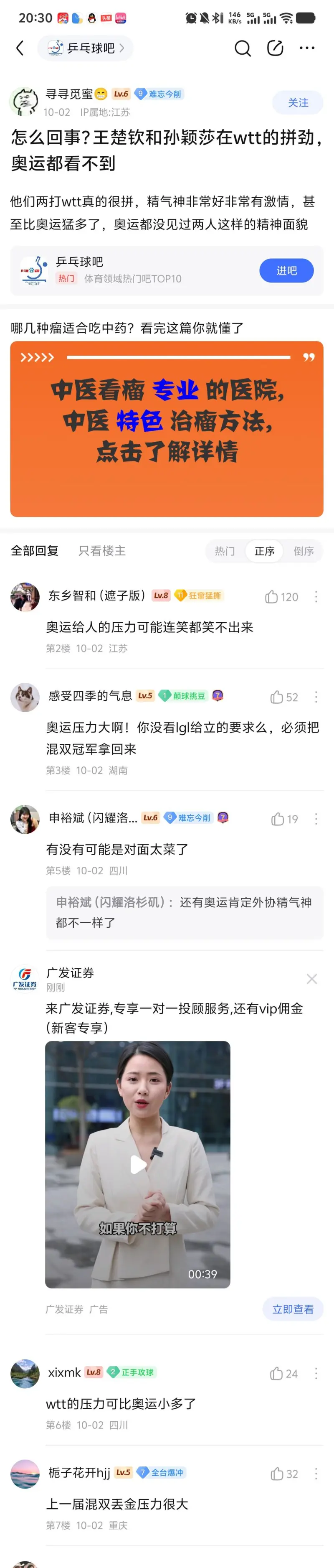
Task: Like xixmk's comment
Action: tap(276, 1372)
